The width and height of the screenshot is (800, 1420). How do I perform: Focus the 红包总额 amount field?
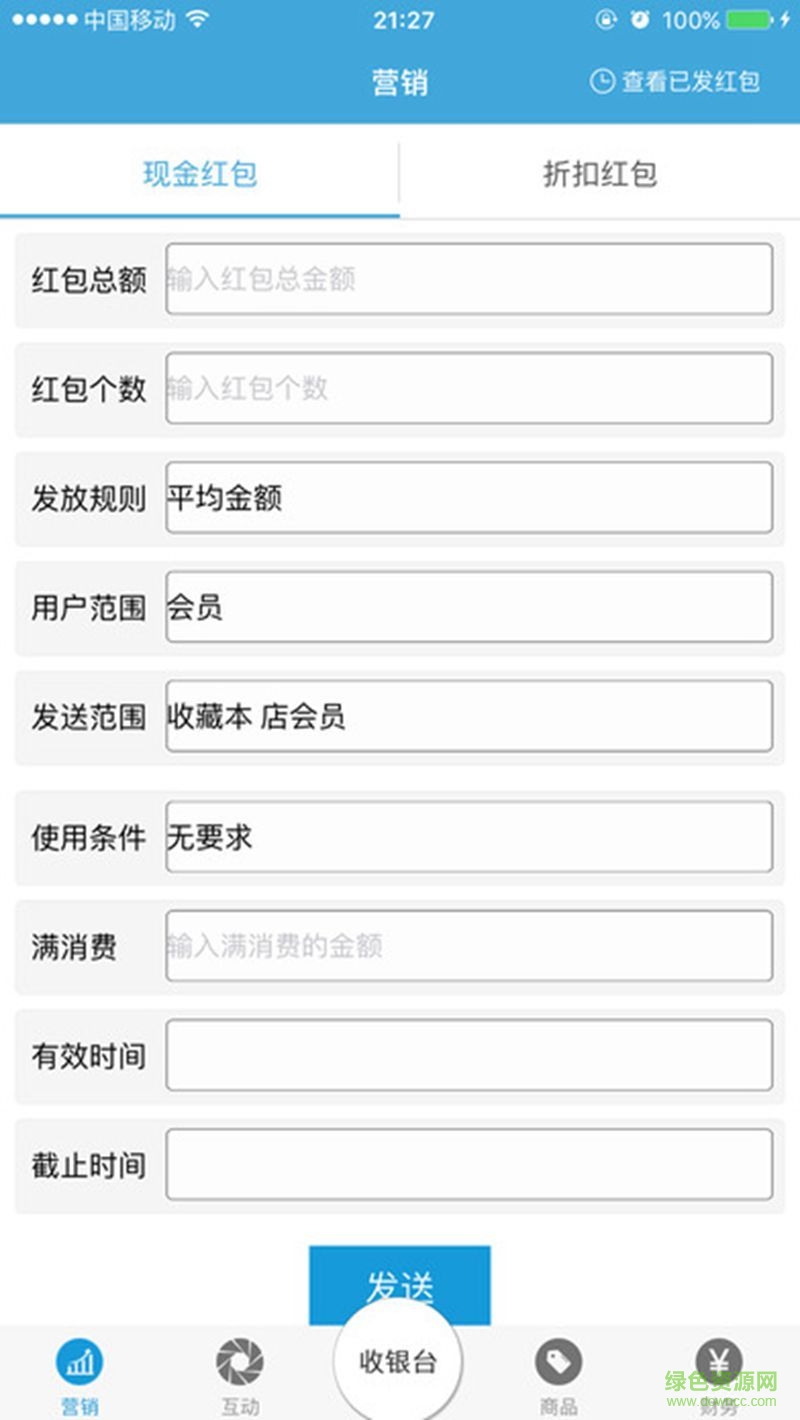coord(469,279)
